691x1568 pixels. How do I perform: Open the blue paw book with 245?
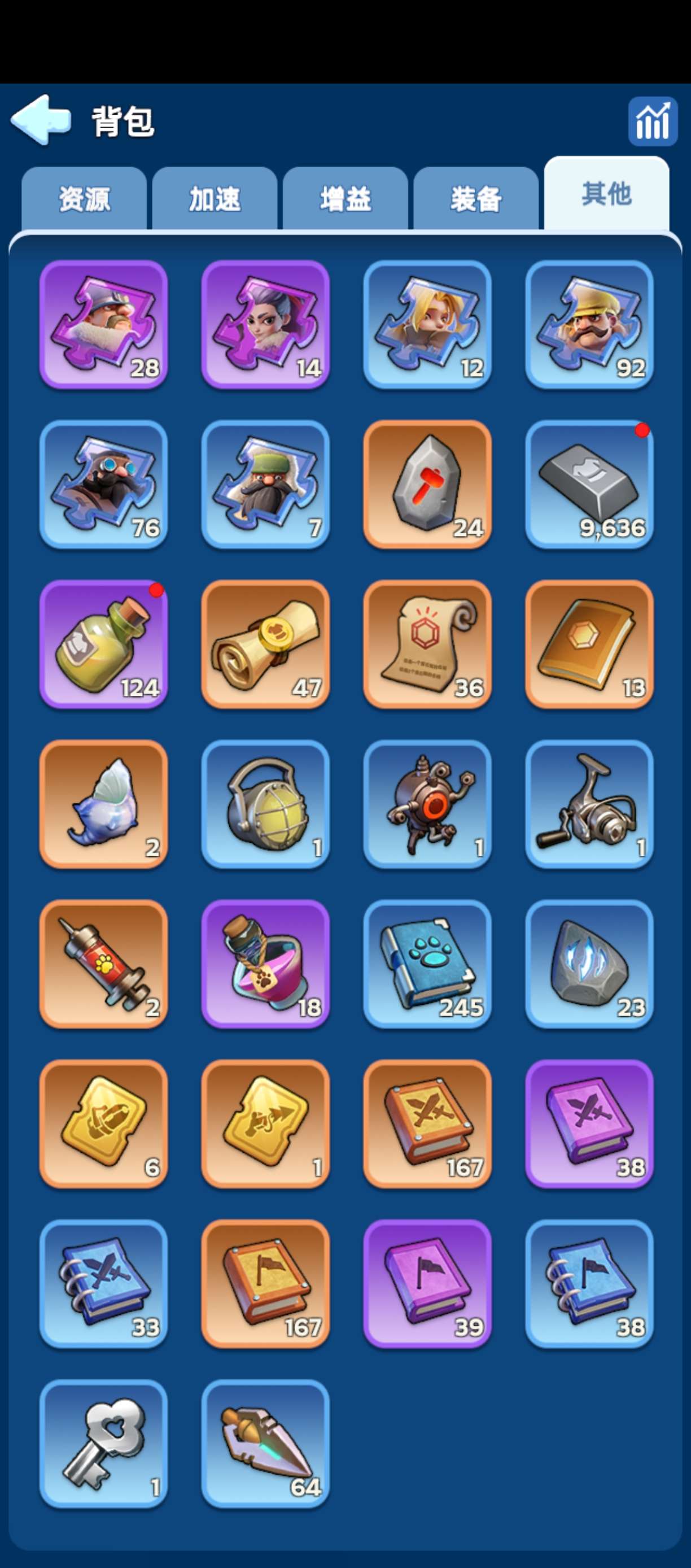point(427,964)
